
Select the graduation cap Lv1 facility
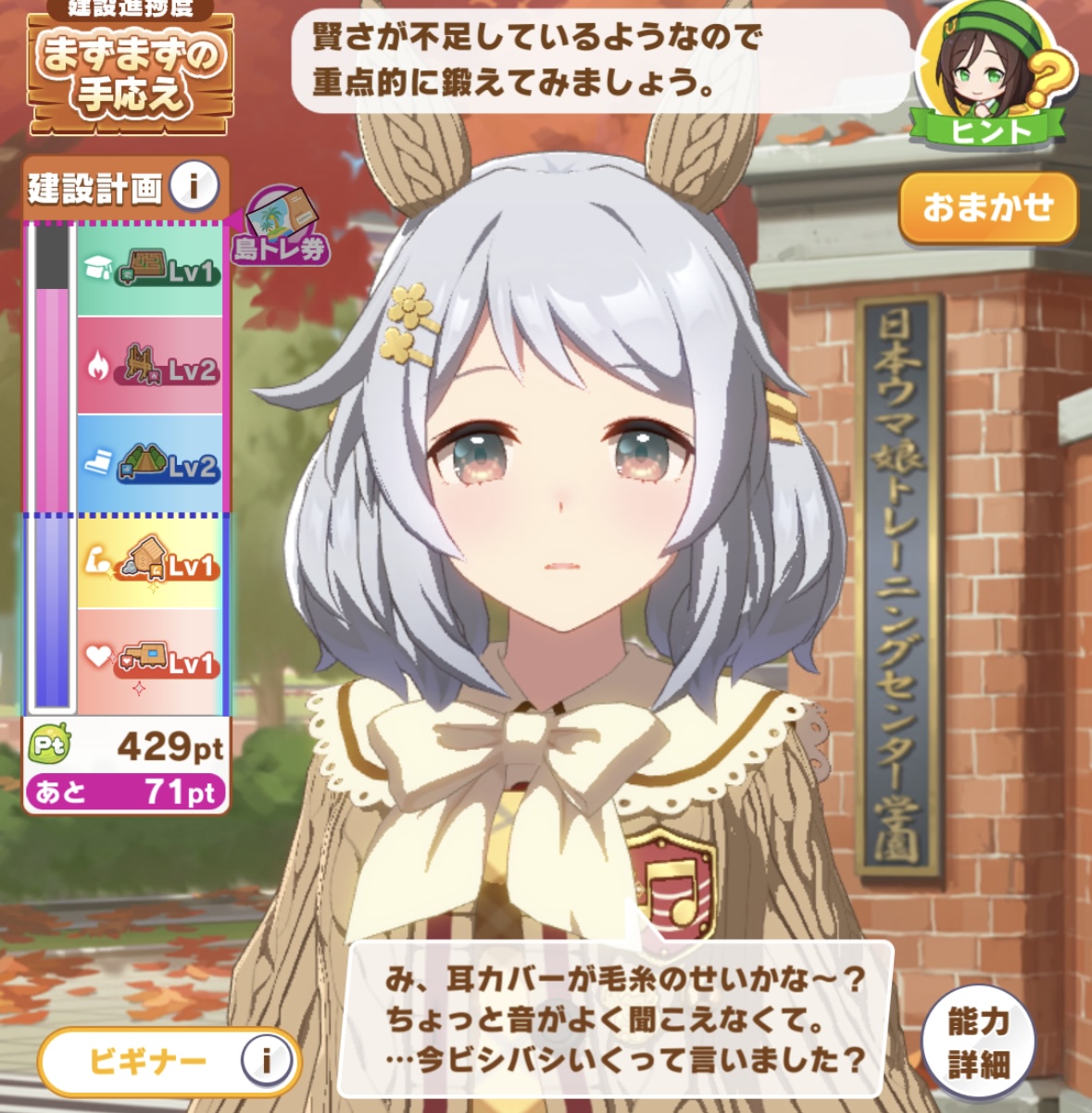150,270
